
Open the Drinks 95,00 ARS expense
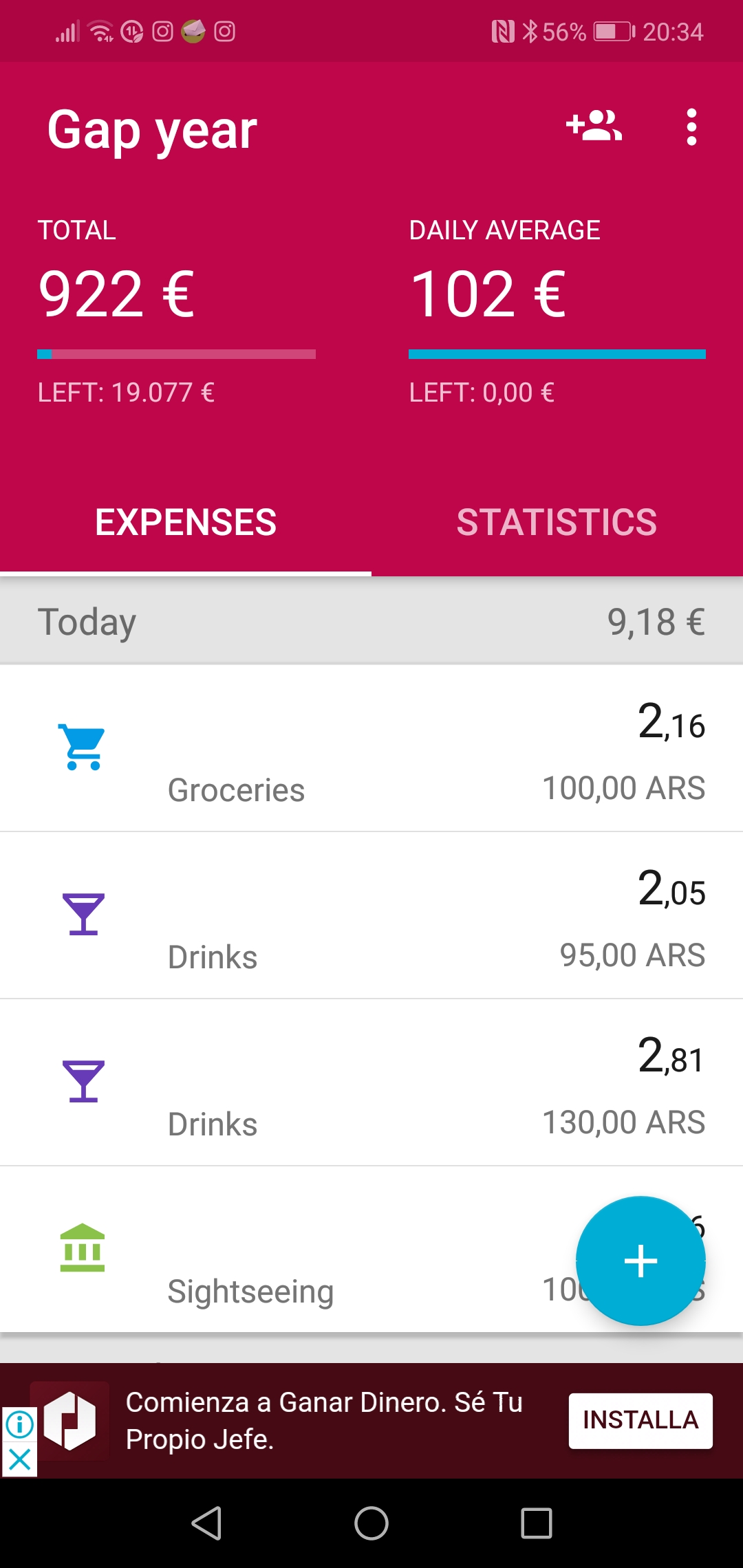click(371, 915)
